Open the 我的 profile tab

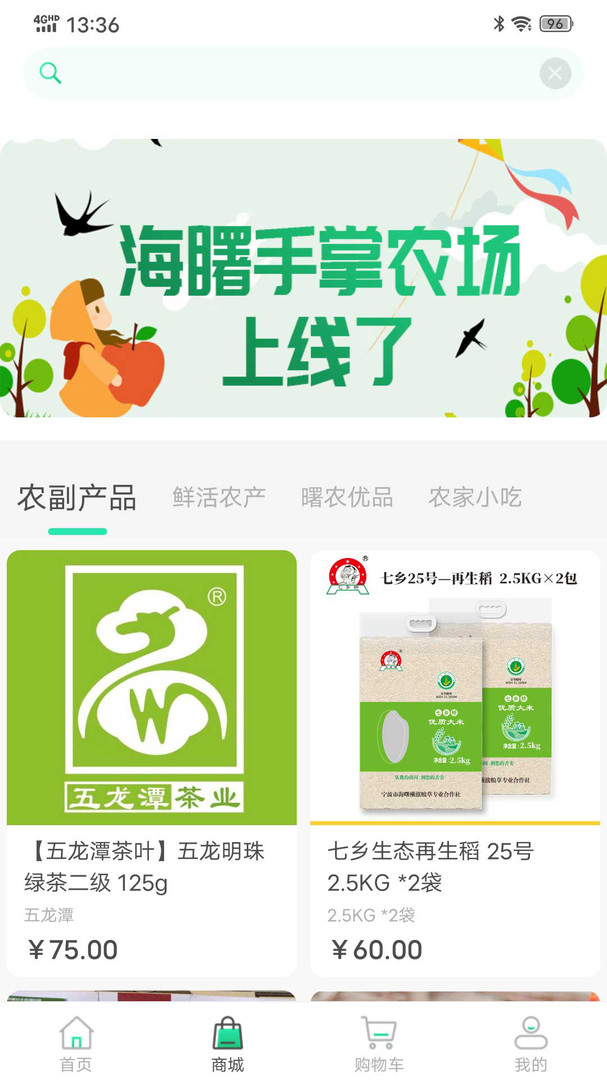(x=531, y=1043)
